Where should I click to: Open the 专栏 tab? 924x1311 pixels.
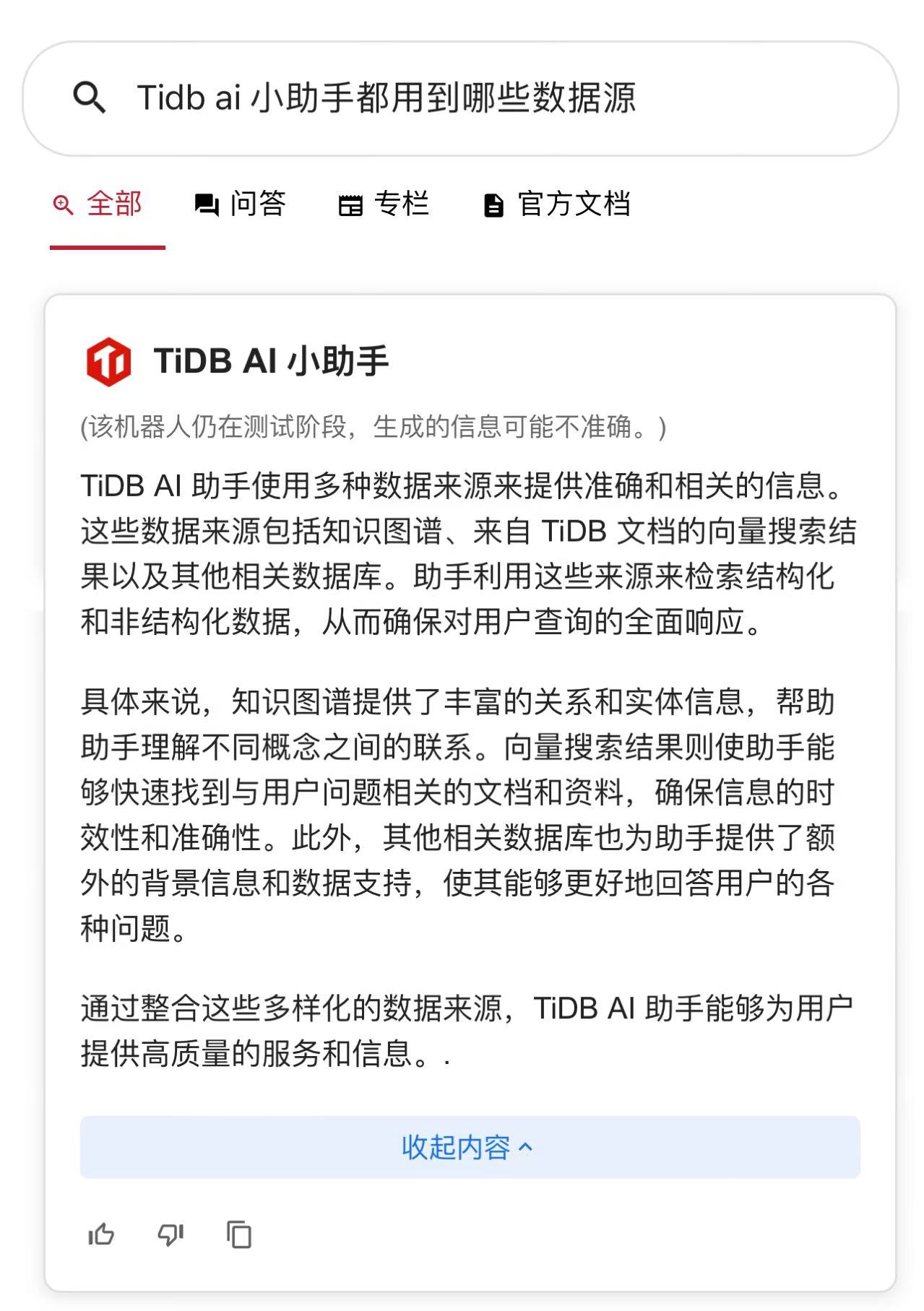384,204
